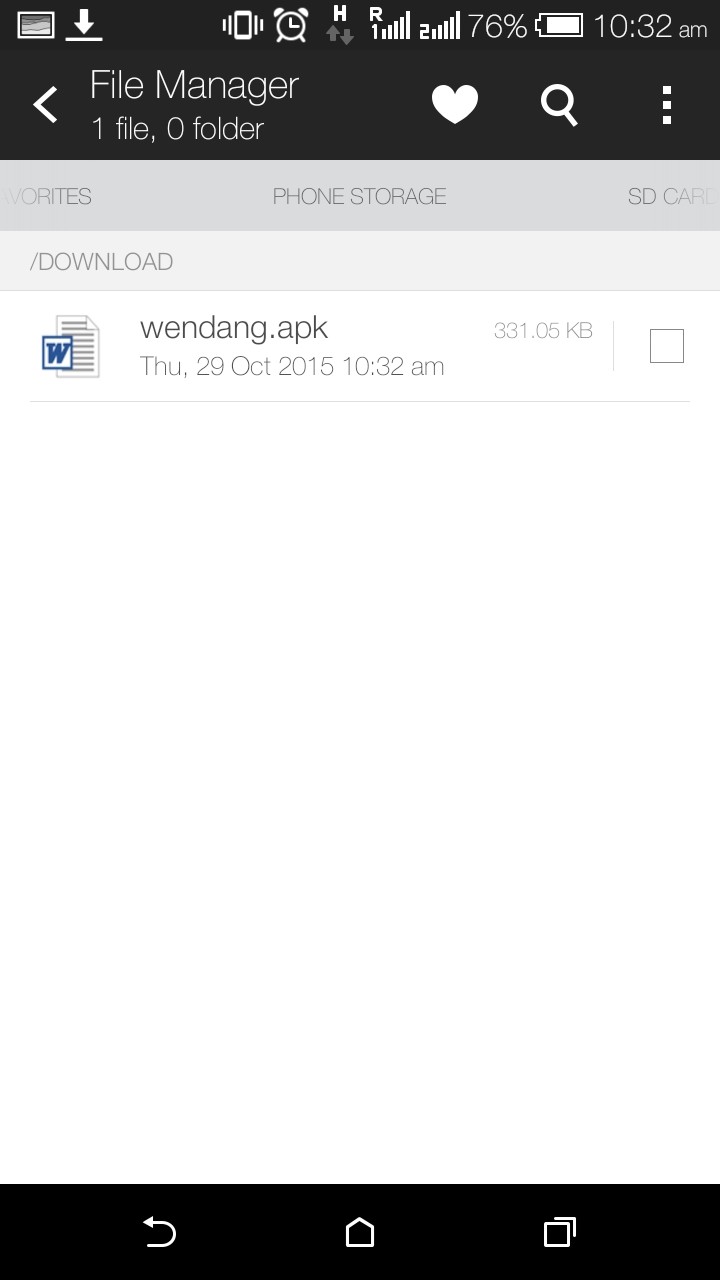Open the overflow menu

pos(667,105)
